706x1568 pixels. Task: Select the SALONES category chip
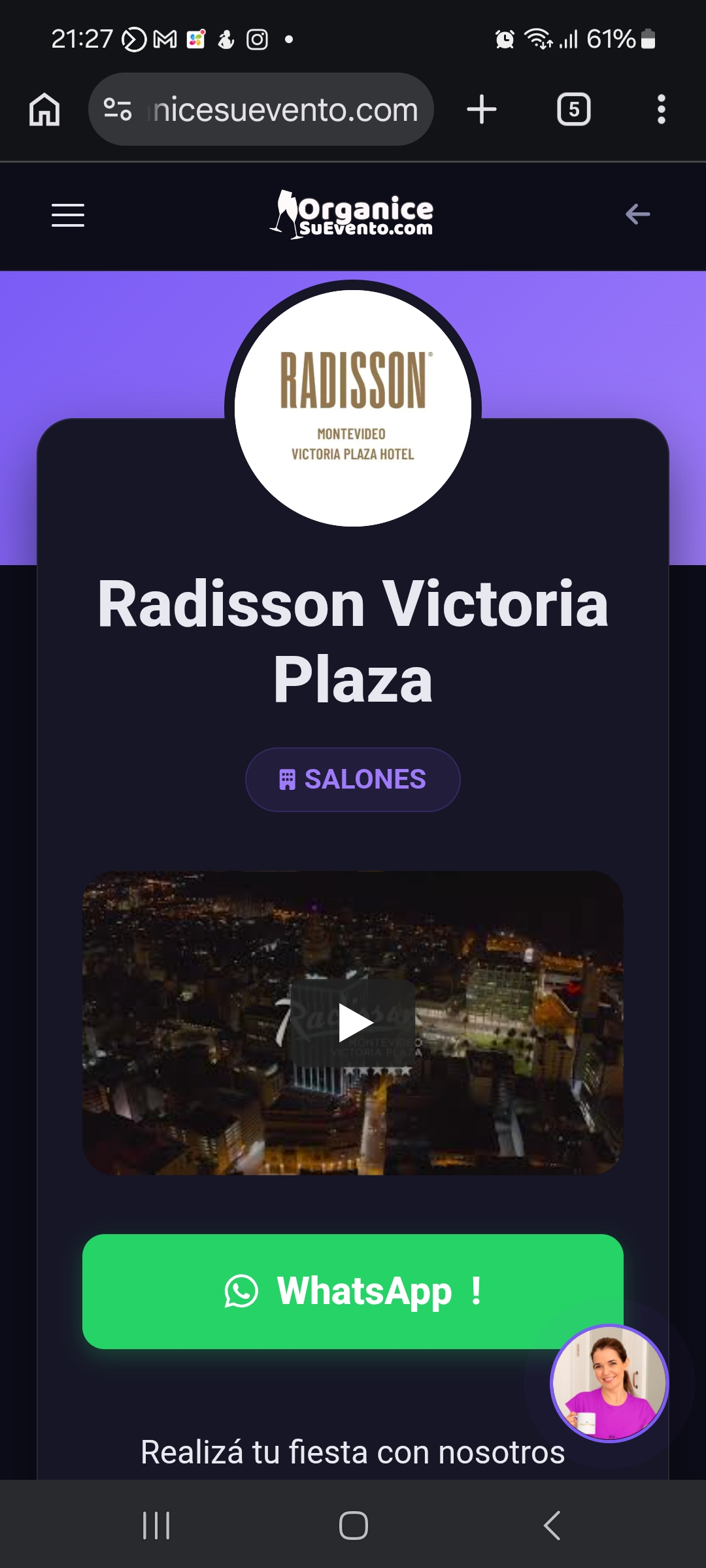click(353, 779)
